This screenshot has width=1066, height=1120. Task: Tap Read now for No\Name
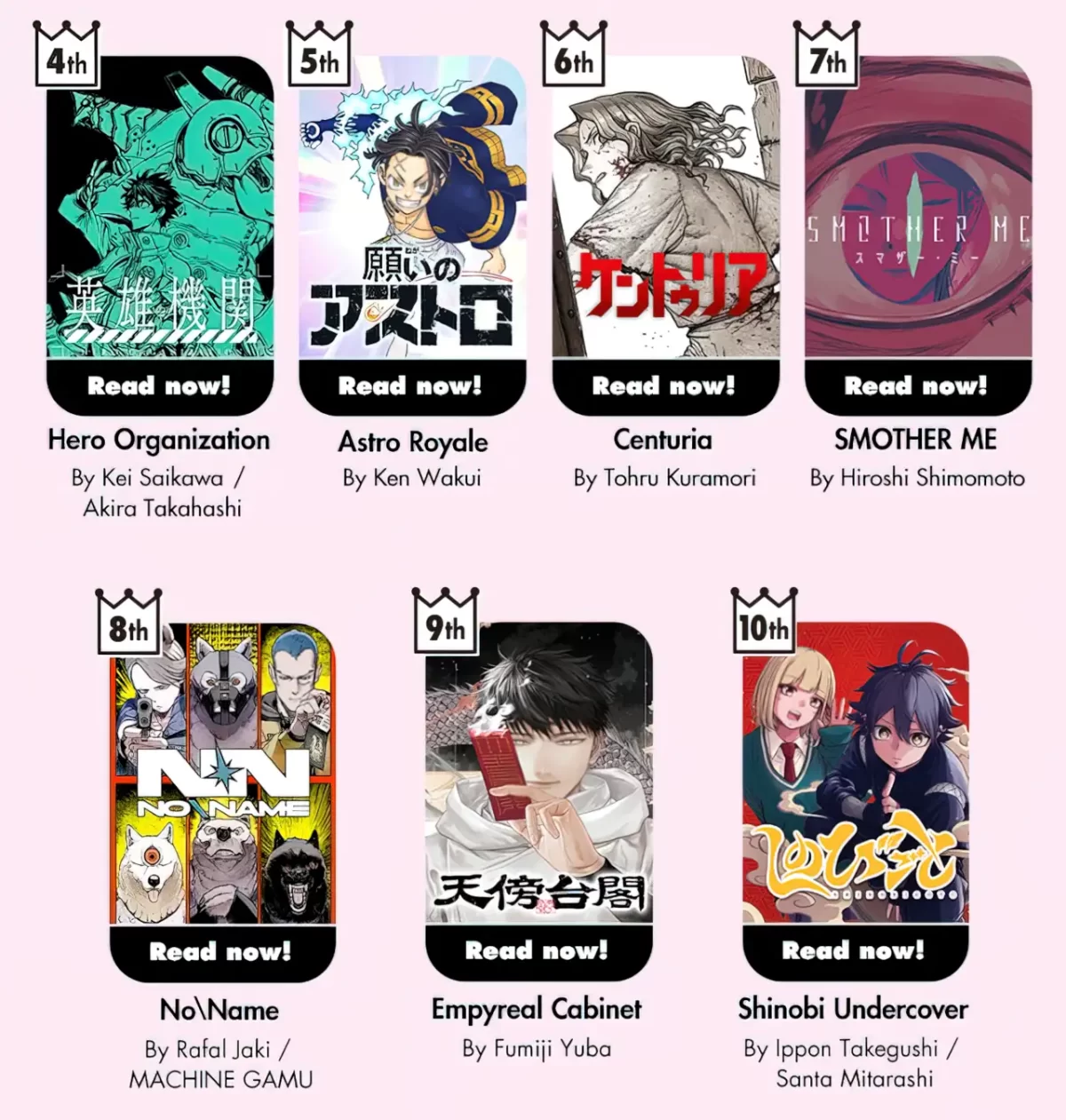[x=221, y=951]
